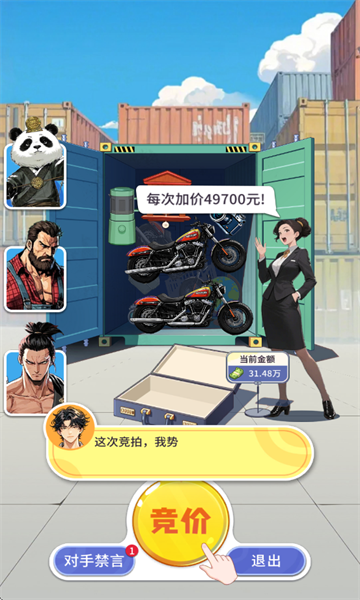Tap 对手禁言 to mute opponents
The image size is (360, 600).
tap(94, 561)
